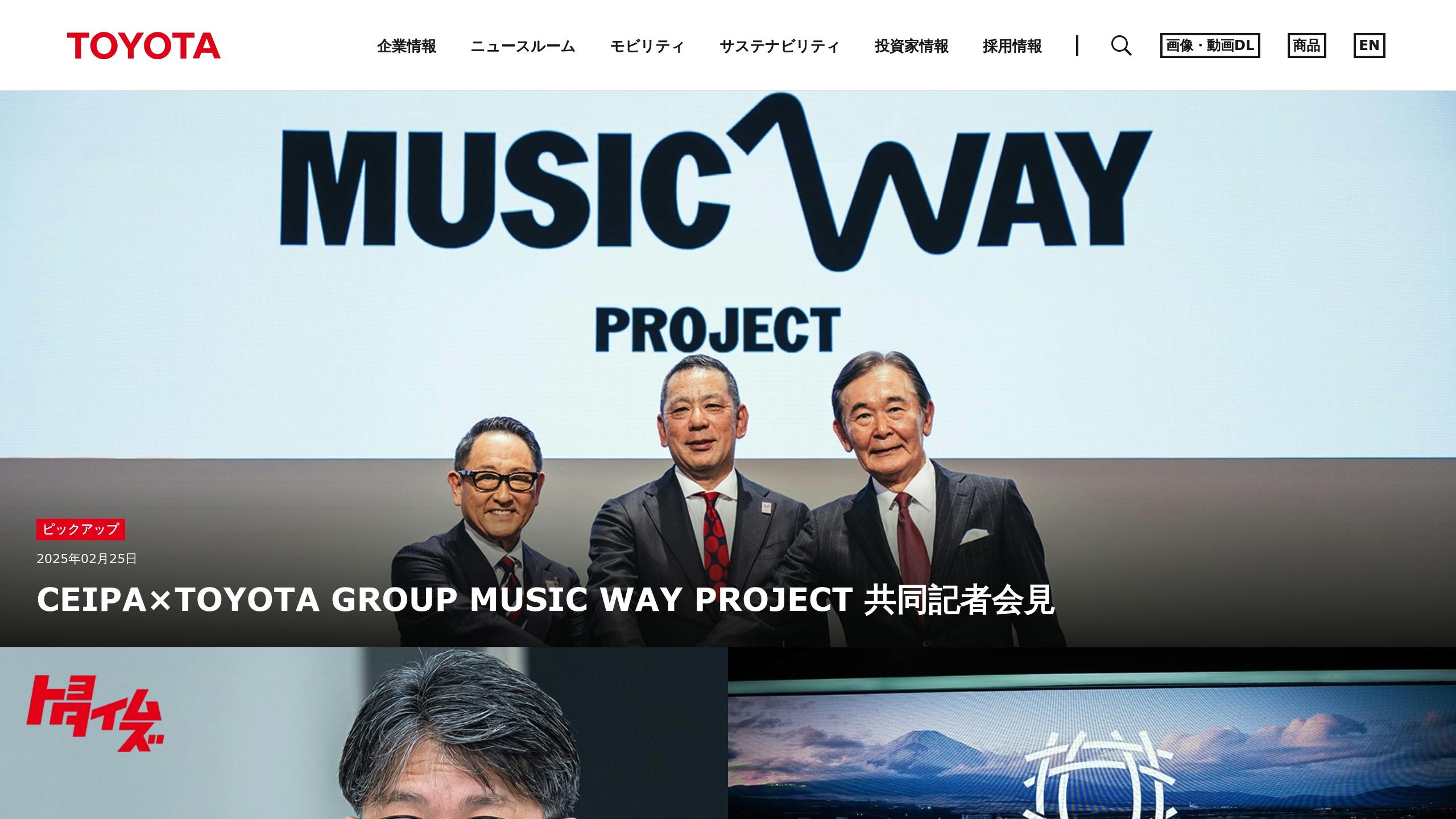Image resolution: width=1456 pixels, height=819 pixels.
Task: Tap the 画像・動画DL button
Action: 1210,45
